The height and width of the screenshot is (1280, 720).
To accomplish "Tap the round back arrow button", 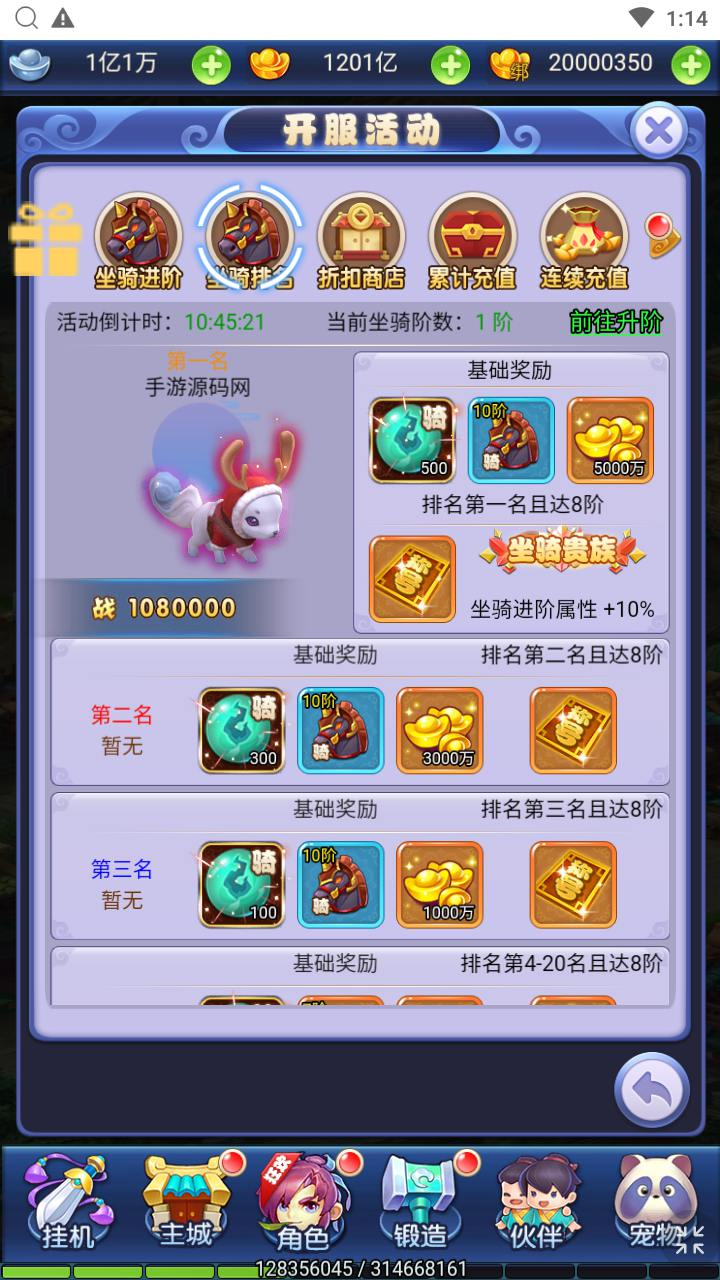I will (652, 1089).
